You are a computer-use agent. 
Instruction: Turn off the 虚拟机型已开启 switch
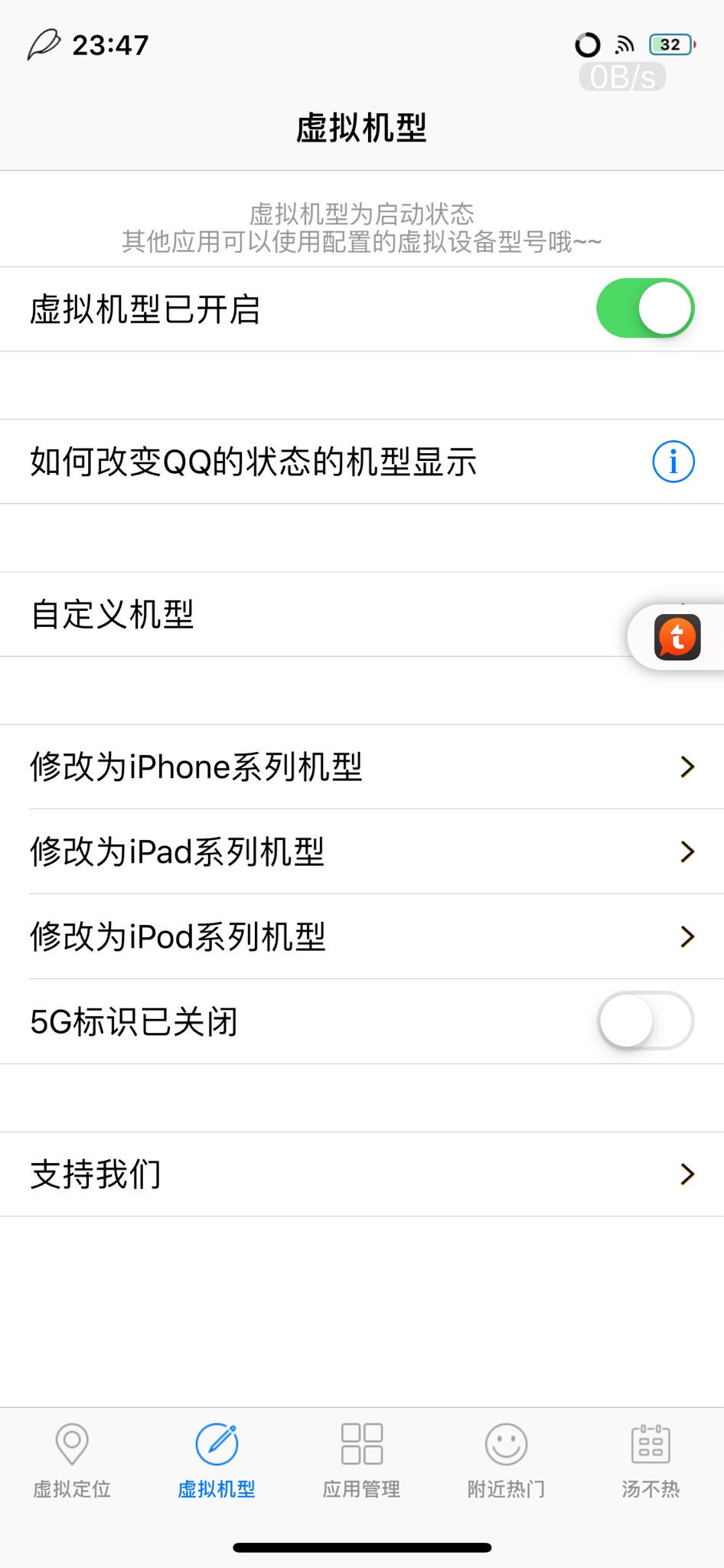click(x=644, y=309)
